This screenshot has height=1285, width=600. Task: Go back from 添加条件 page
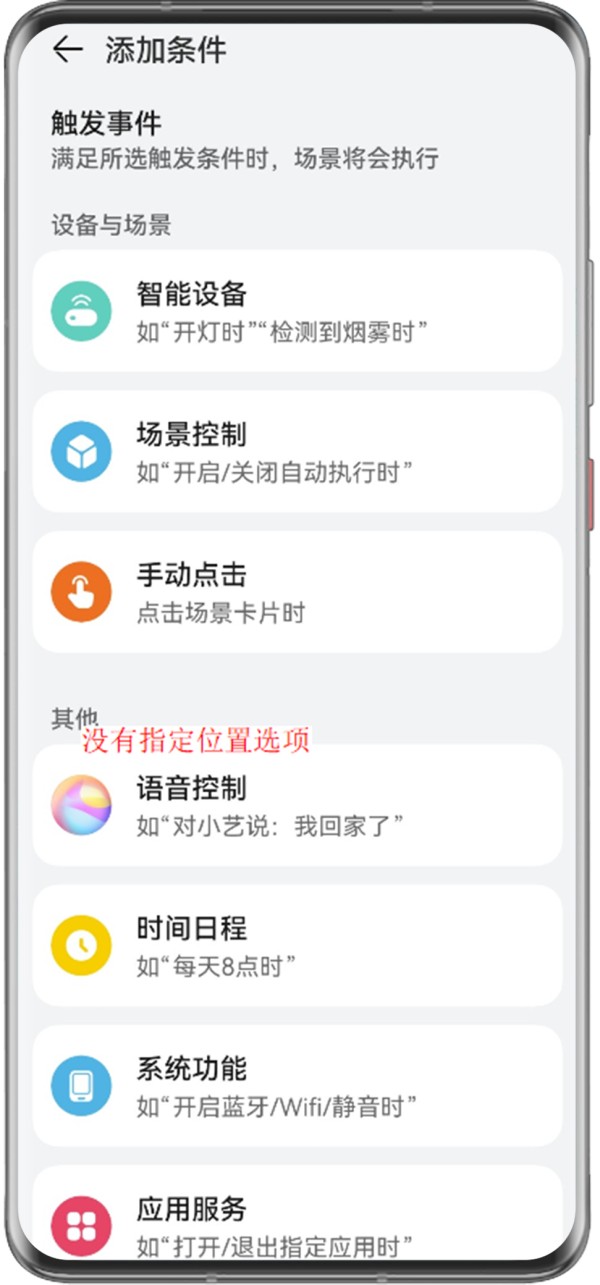point(67,50)
